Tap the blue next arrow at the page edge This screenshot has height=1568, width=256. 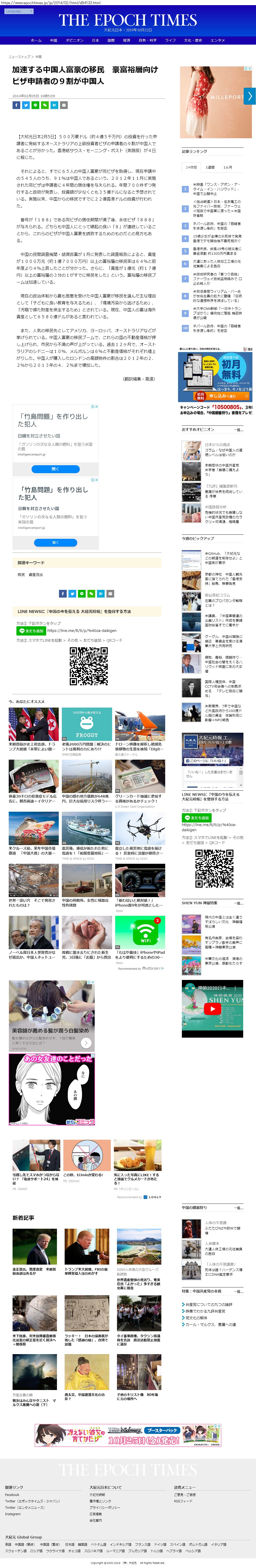249,96
